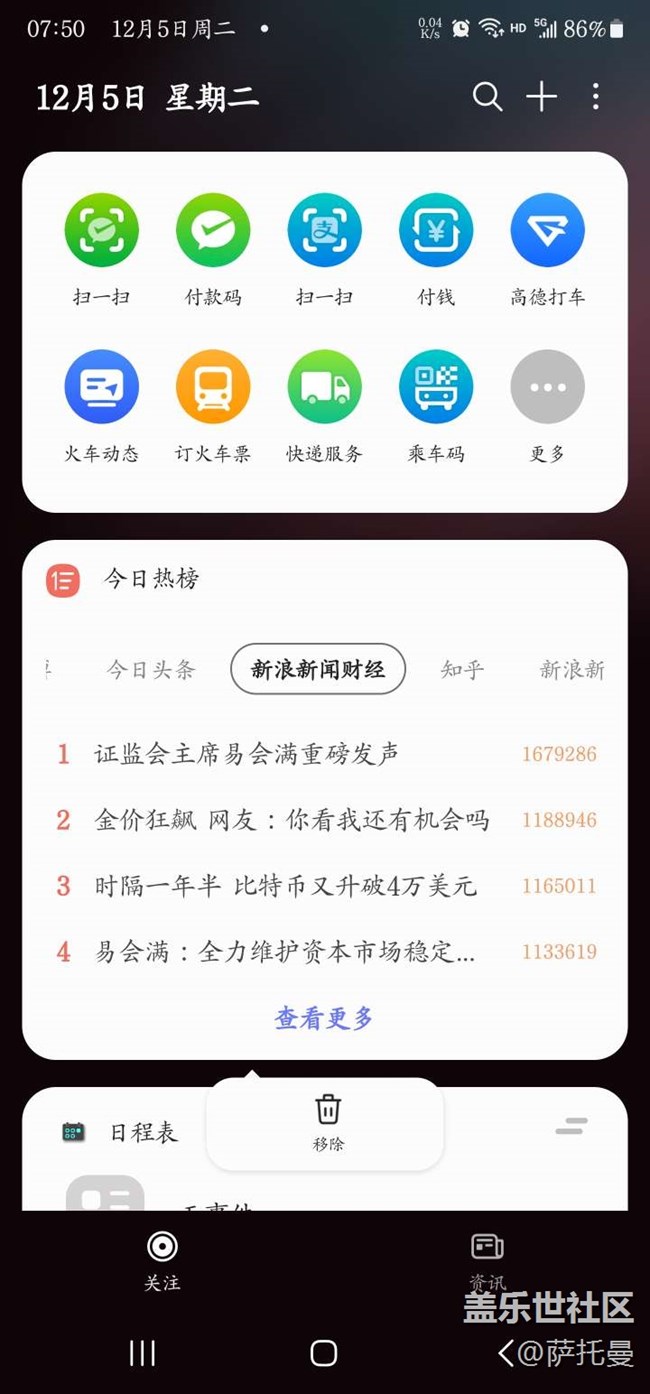Open the search icon in the header
Image resolution: width=650 pixels, height=1394 pixels.
[x=487, y=97]
